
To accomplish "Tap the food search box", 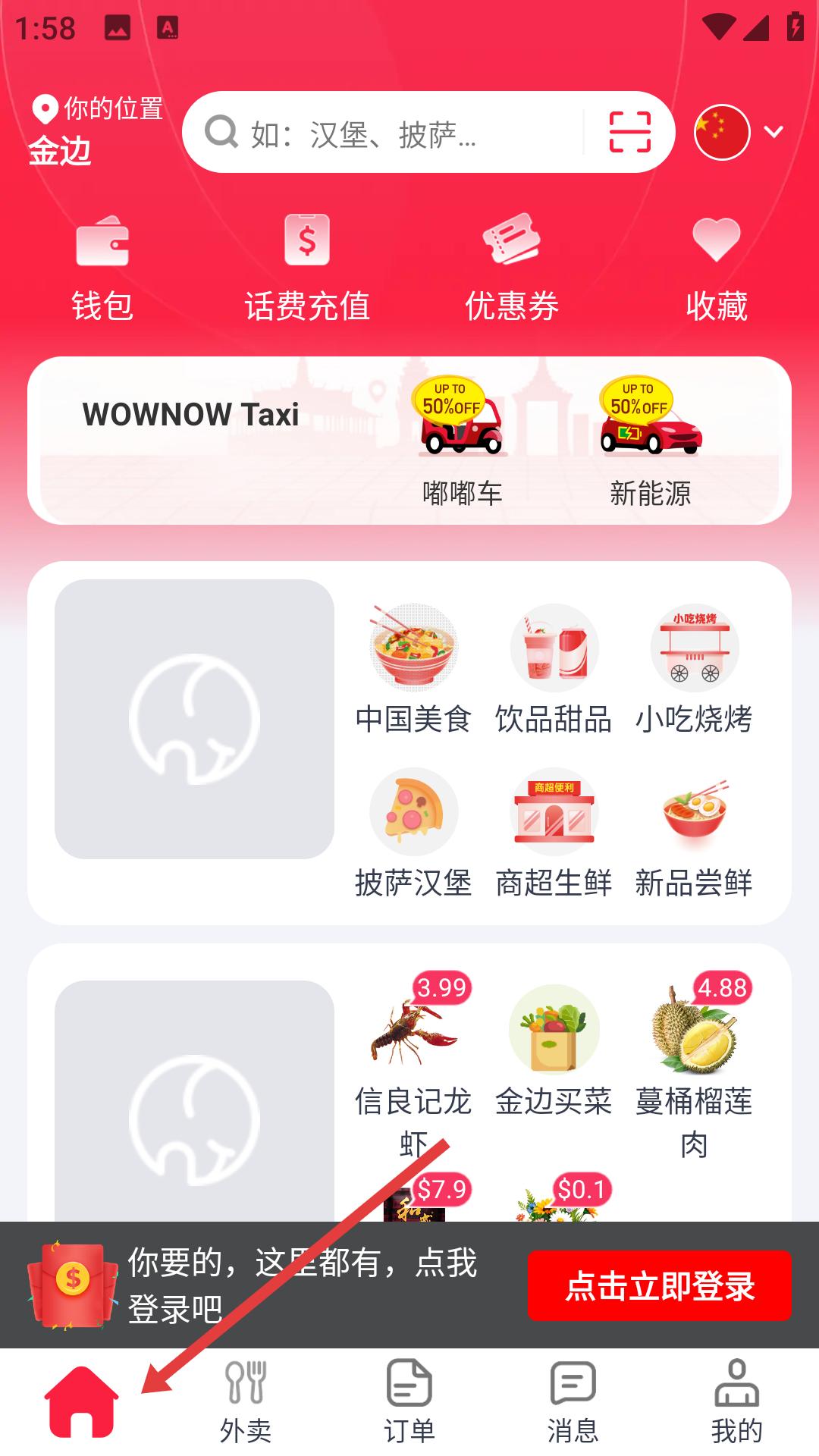I will pos(383,133).
